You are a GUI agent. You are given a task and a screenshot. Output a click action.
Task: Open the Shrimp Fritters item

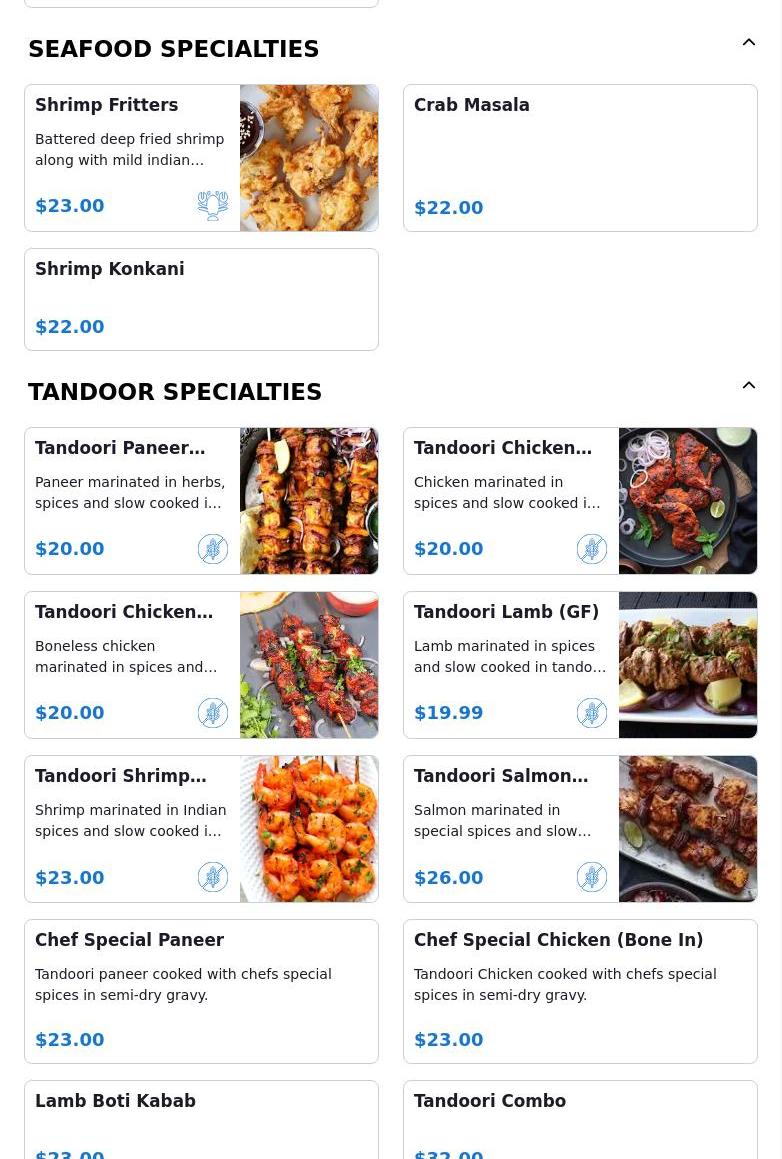click(201, 158)
